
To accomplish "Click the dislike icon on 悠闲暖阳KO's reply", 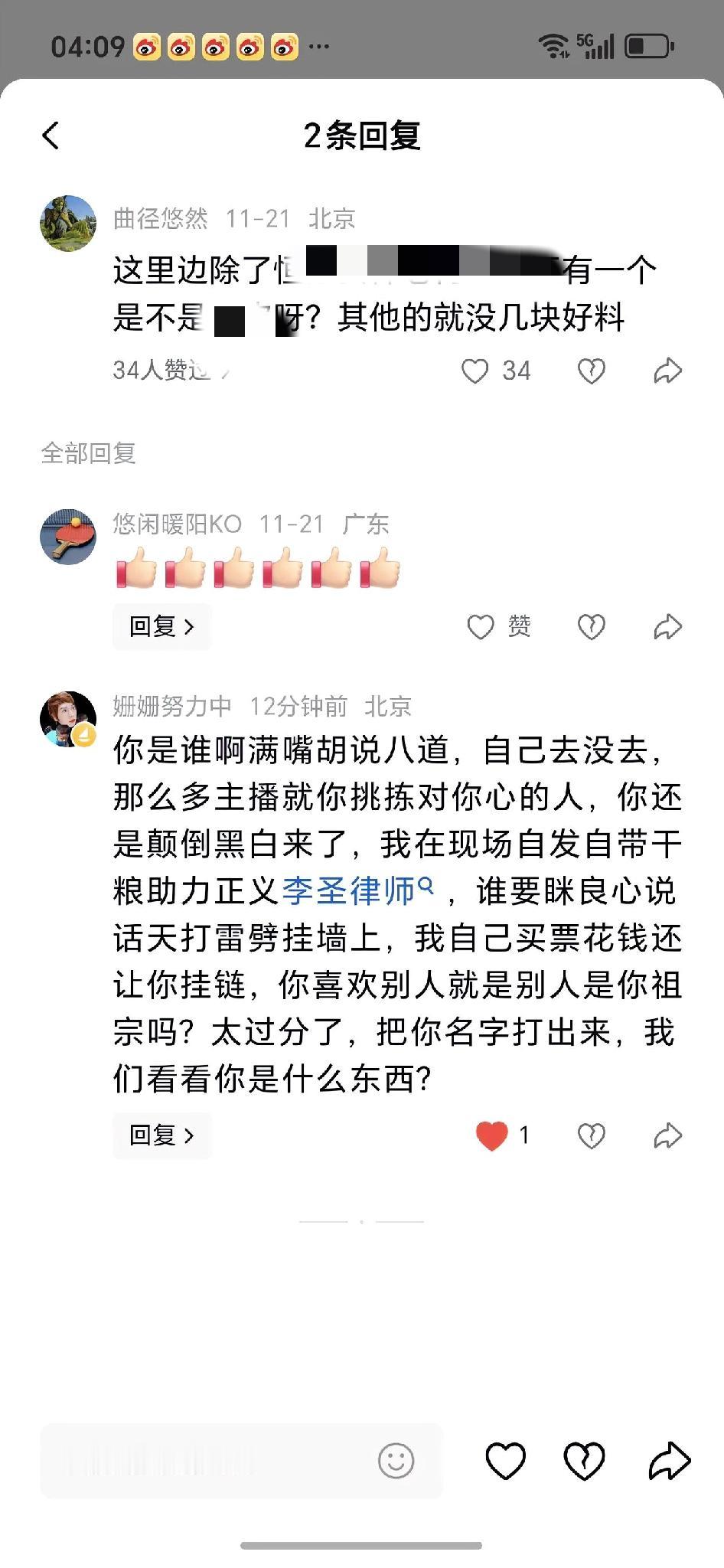I will coord(590,626).
